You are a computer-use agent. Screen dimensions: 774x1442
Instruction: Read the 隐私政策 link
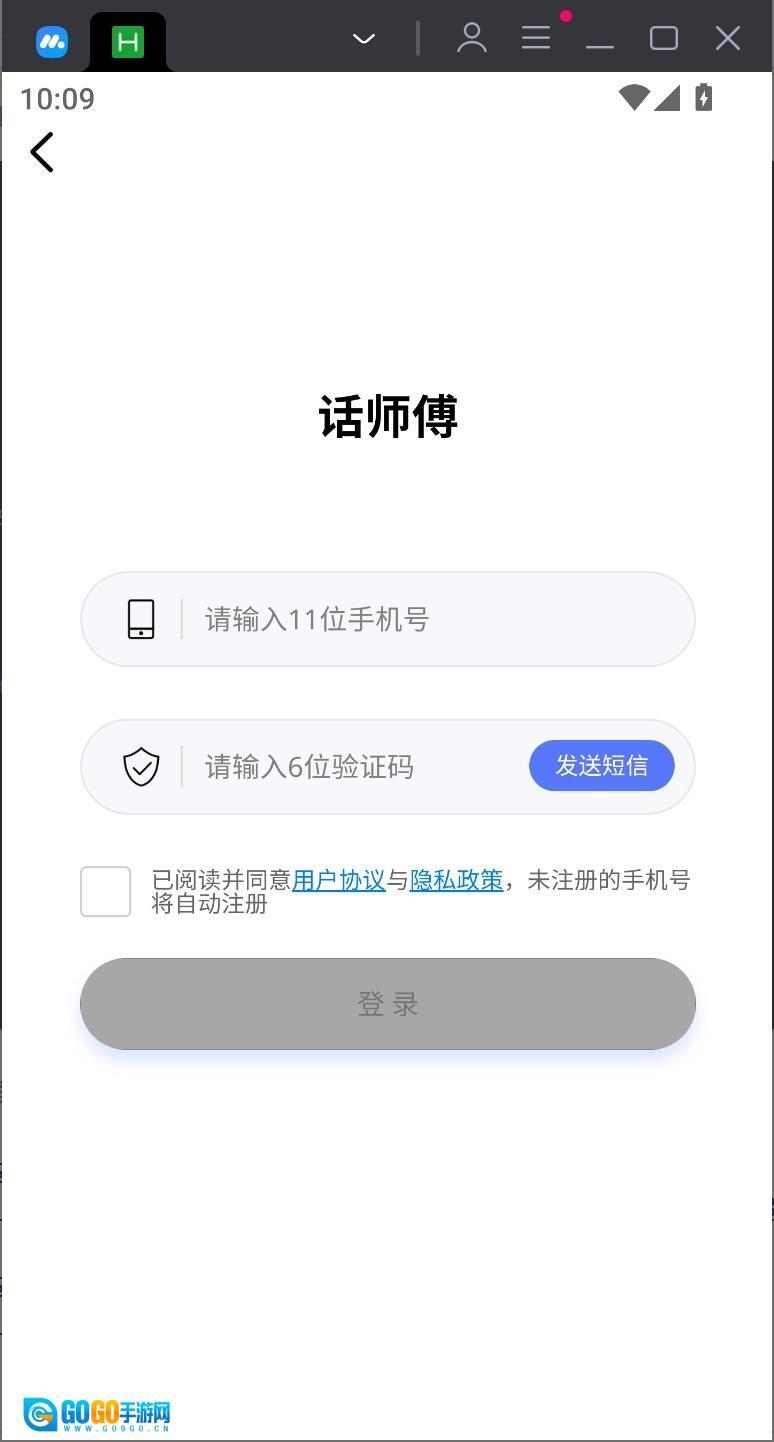[456, 880]
